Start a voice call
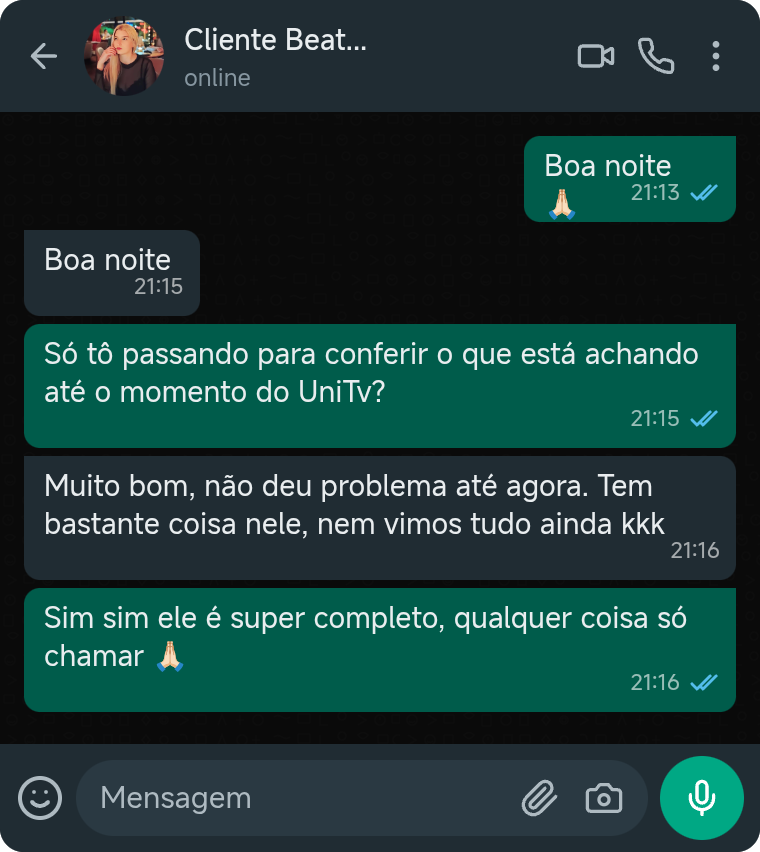 click(657, 56)
